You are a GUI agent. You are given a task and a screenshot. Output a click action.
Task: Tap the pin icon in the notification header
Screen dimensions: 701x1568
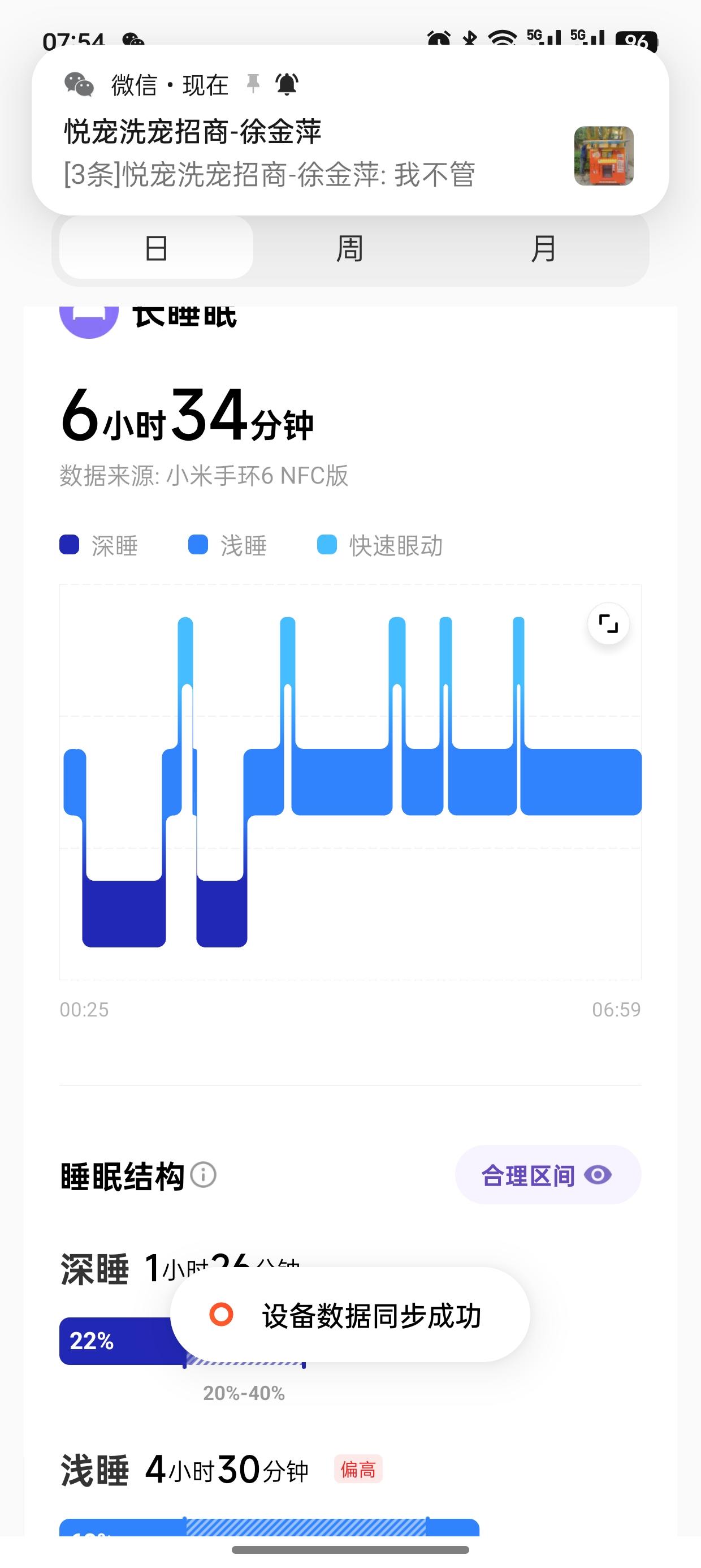[254, 83]
